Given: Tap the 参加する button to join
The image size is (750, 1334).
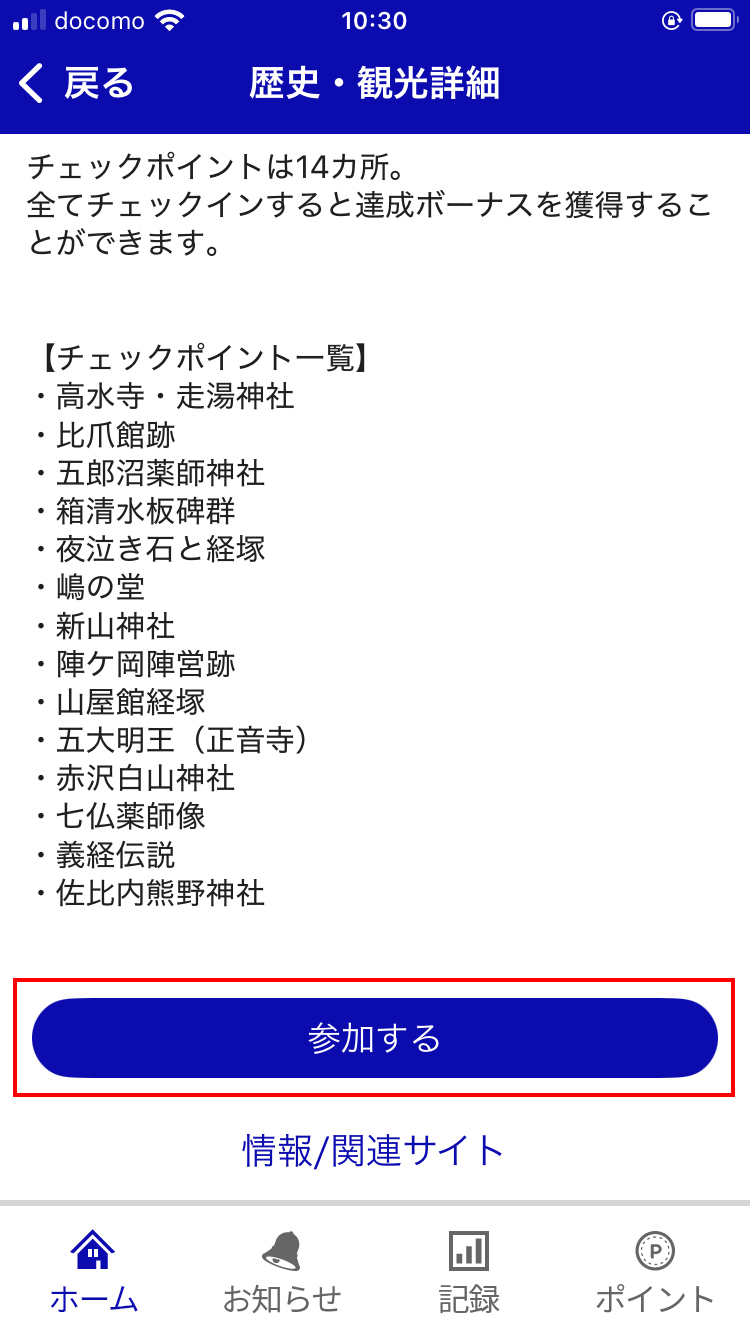Looking at the screenshot, I should click(x=375, y=1038).
